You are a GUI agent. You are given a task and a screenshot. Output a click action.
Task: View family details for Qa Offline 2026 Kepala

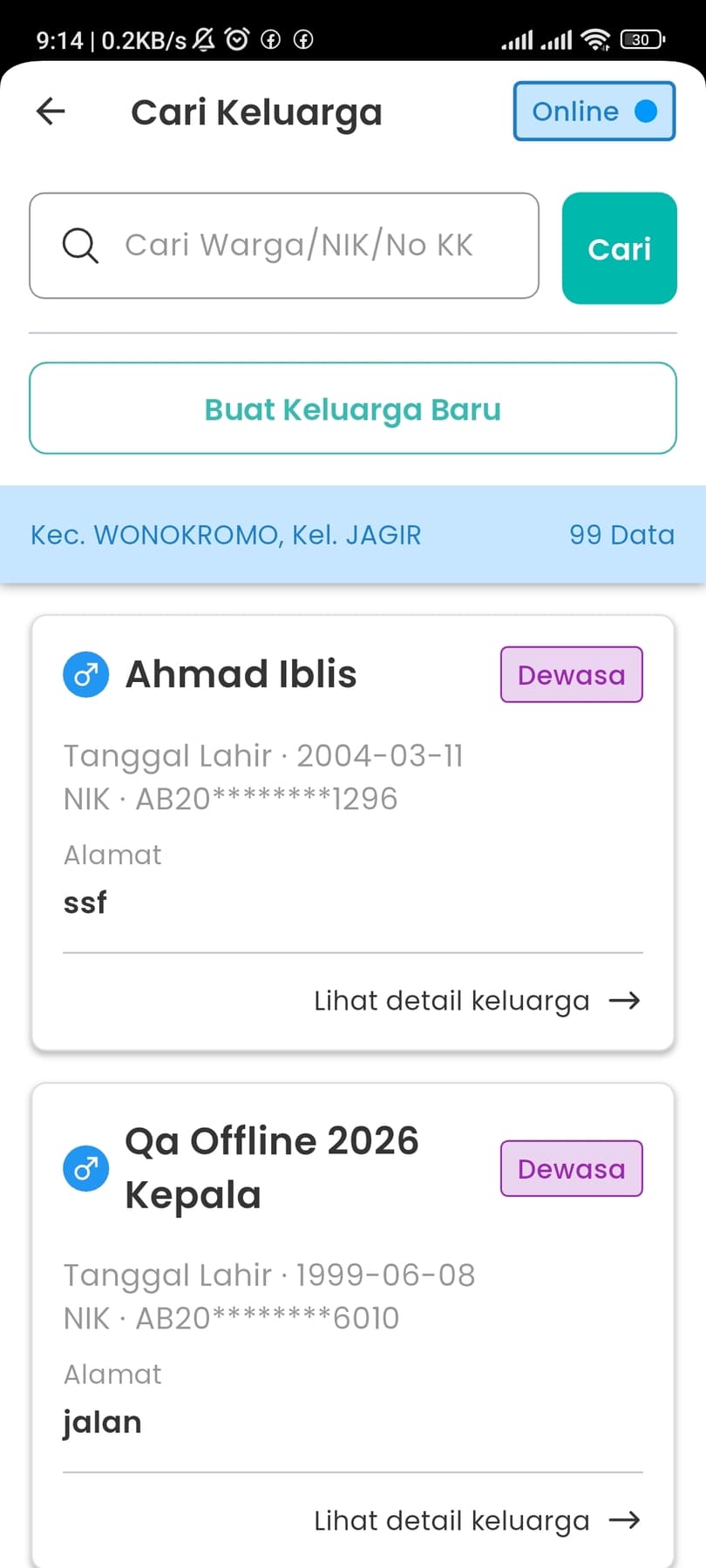(x=476, y=1521)
